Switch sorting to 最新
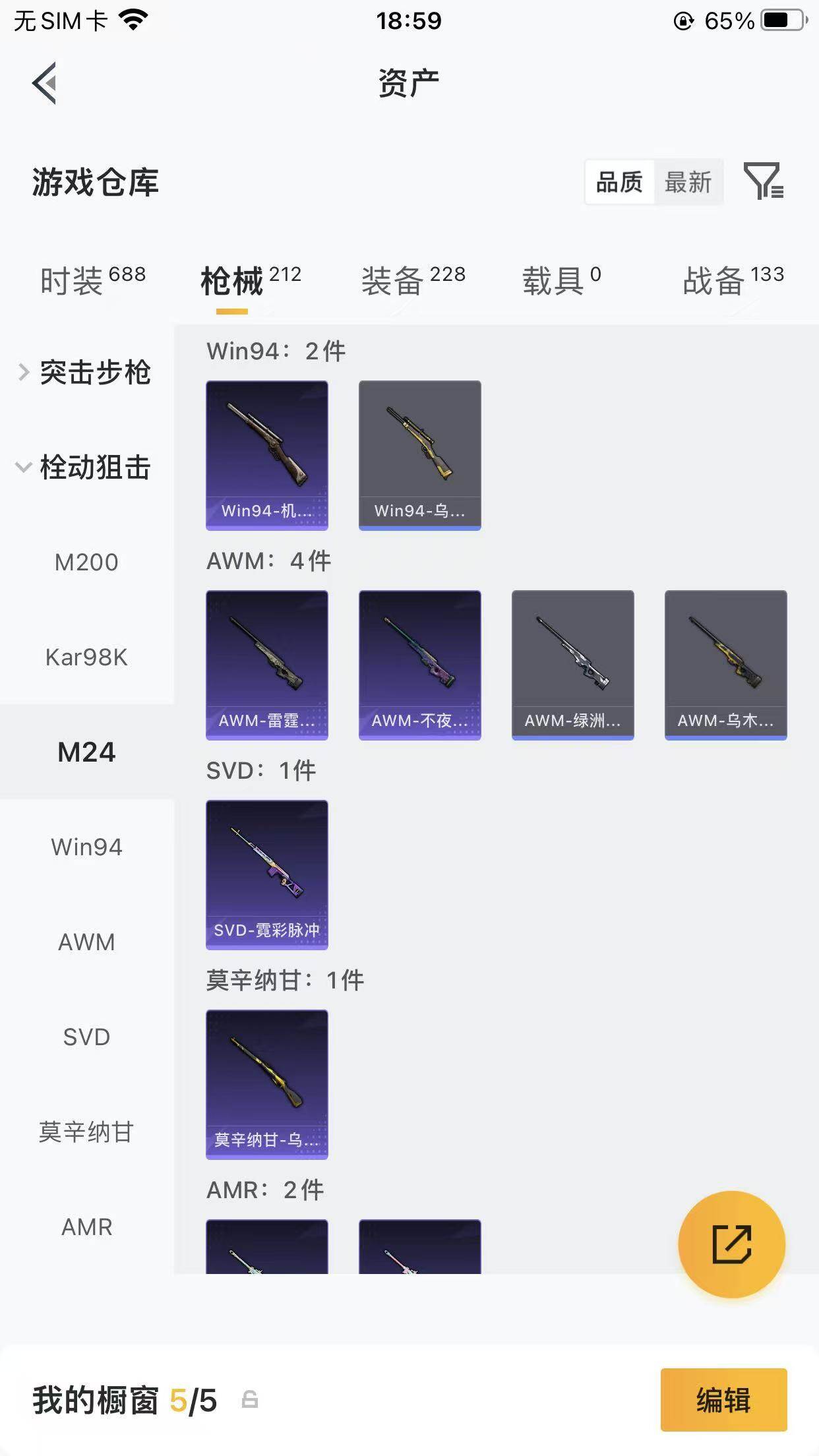This screenshot has height=1456, width=819. tap(688, 183)
